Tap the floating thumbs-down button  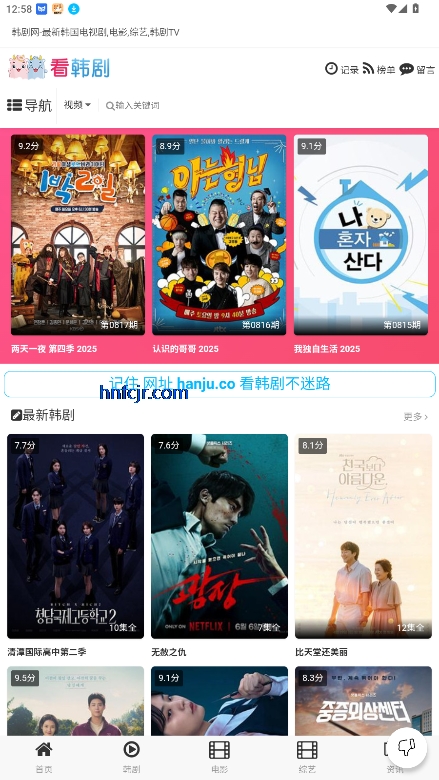tap(407, 748)
